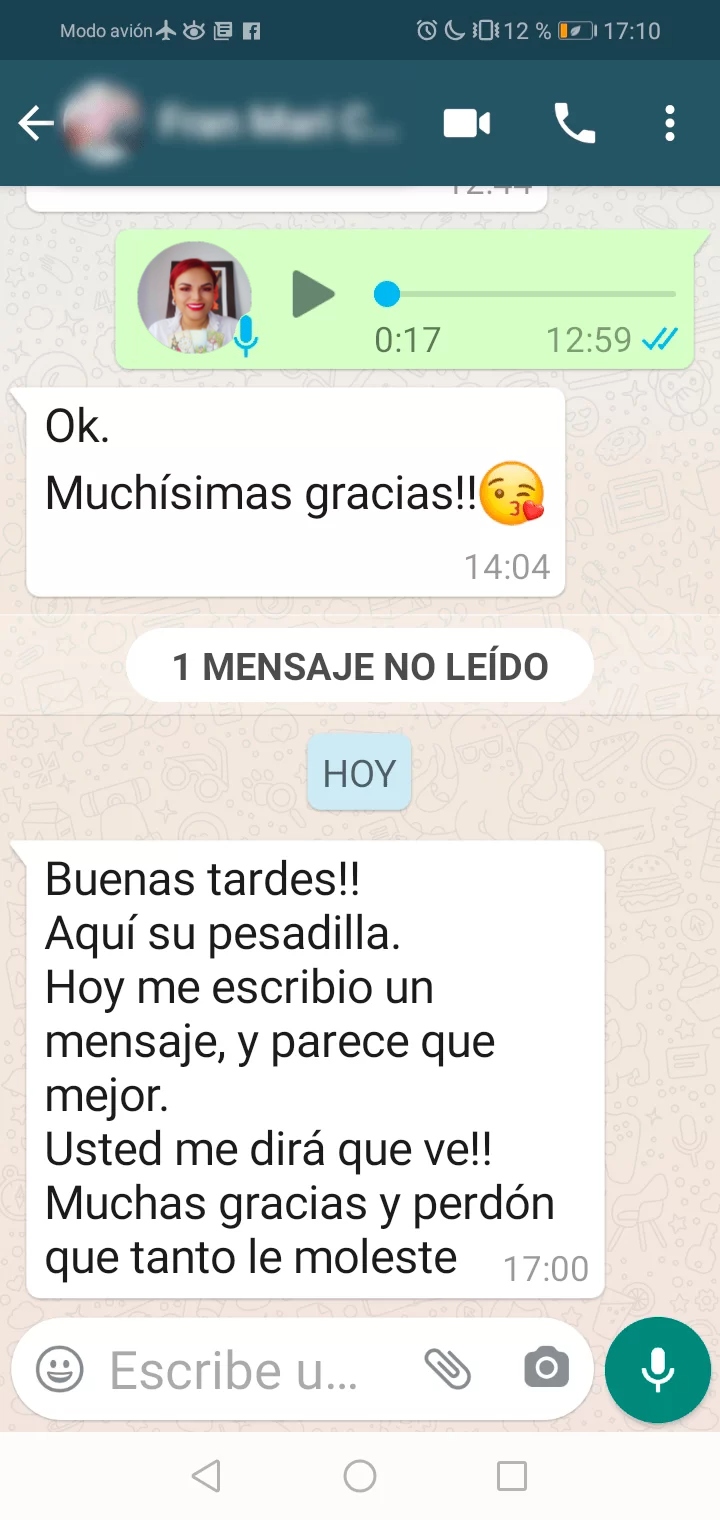The height and width of the screenshot is (1520, 720).
Task: Open the recent apps view
Action: (x=512, y=1476)
